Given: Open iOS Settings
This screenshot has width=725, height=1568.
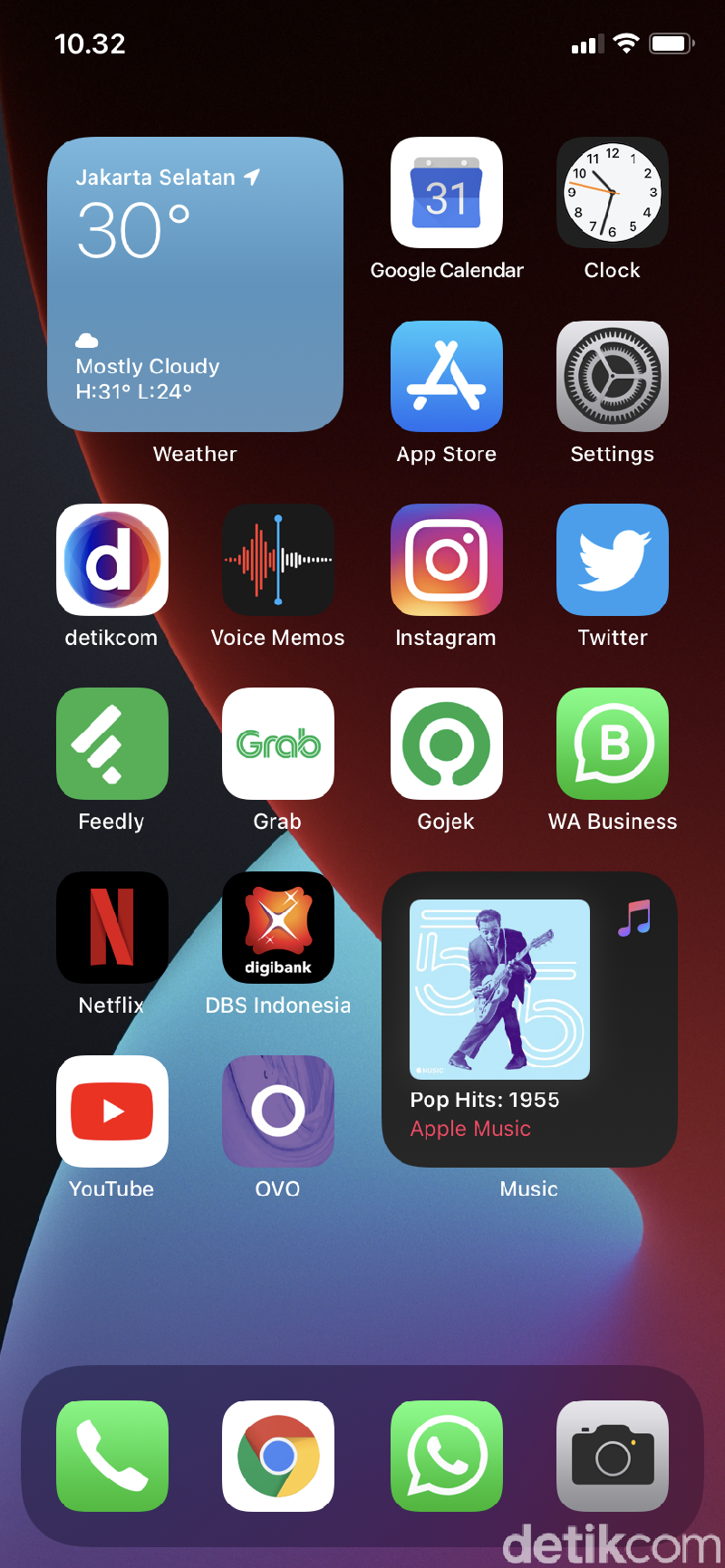Looking at the screenshot, I should coord(612,375).
